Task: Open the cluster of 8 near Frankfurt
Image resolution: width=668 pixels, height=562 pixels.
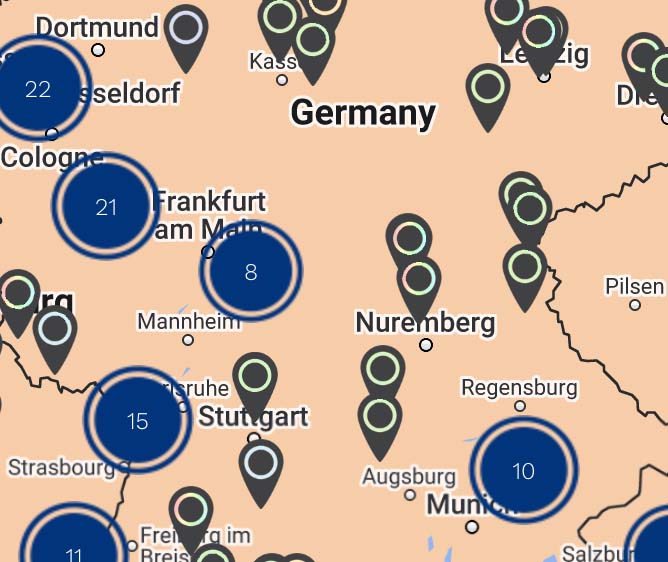Action: 250,271
